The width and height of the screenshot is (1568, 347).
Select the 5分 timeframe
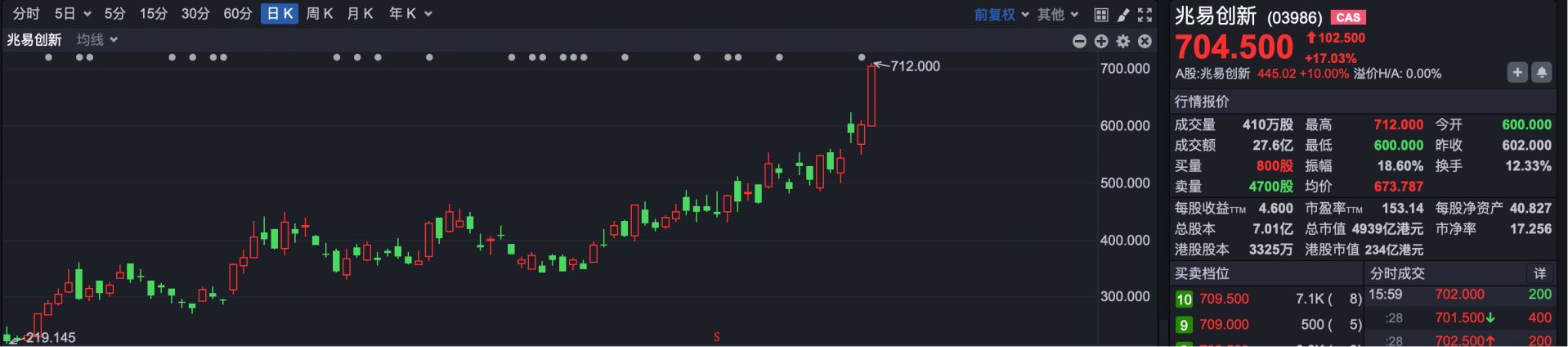tap(114, 14)
